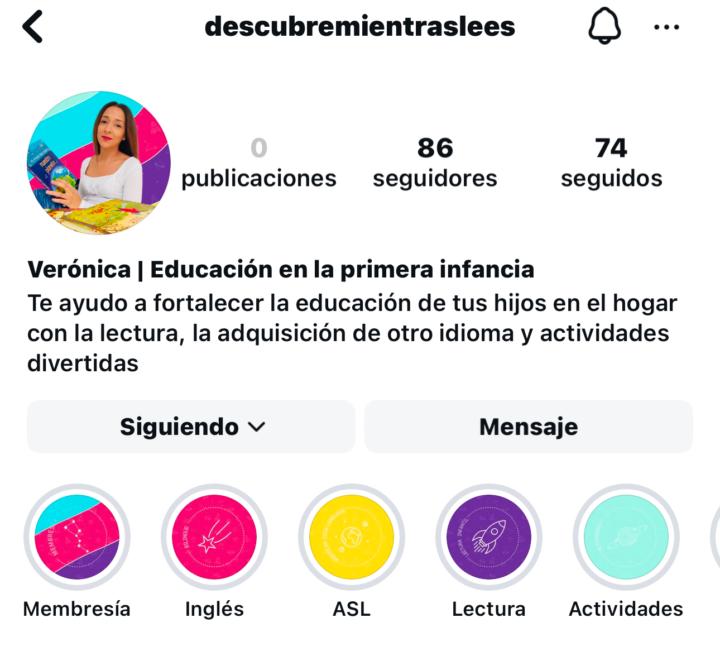Open the Lectura story highlight

[x=488, y=537]
